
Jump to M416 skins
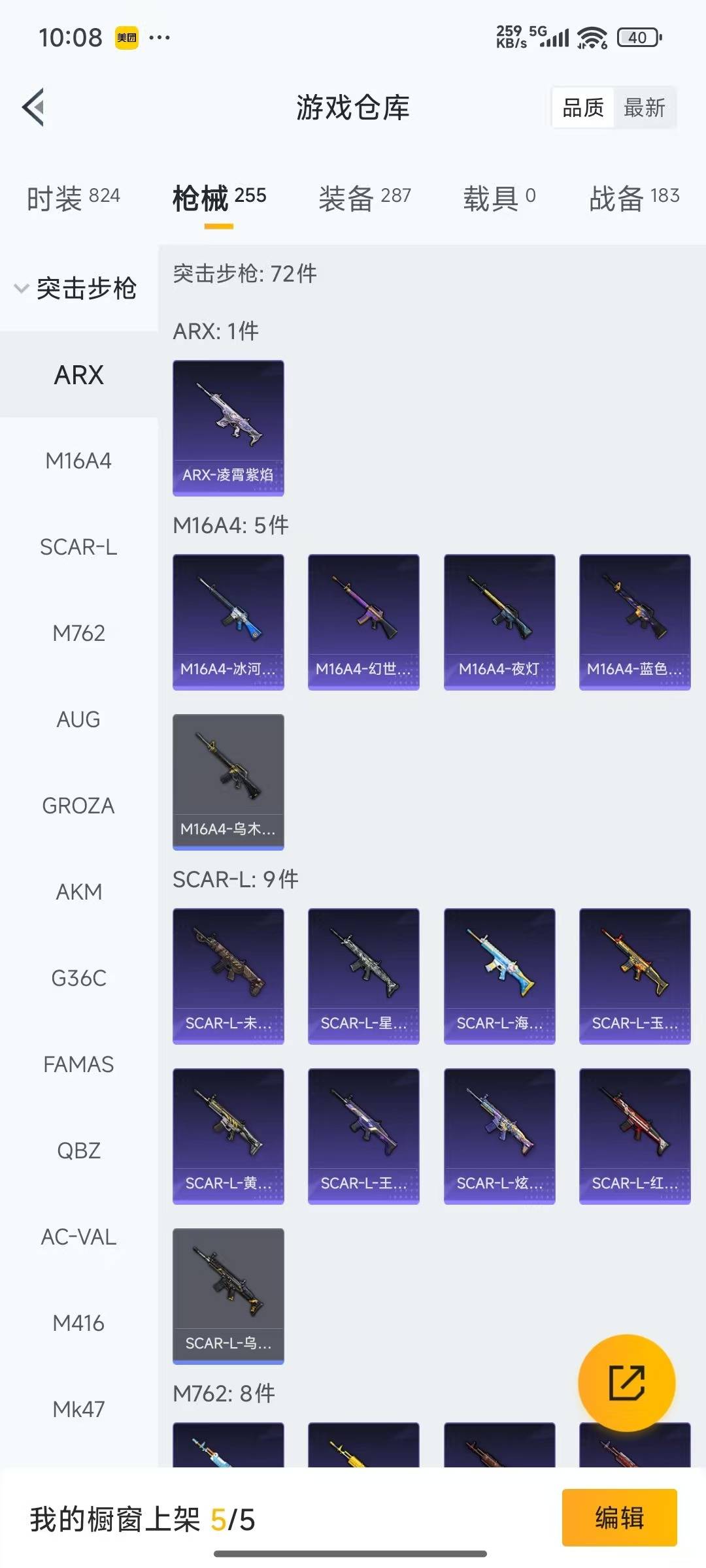(78, 1323)
